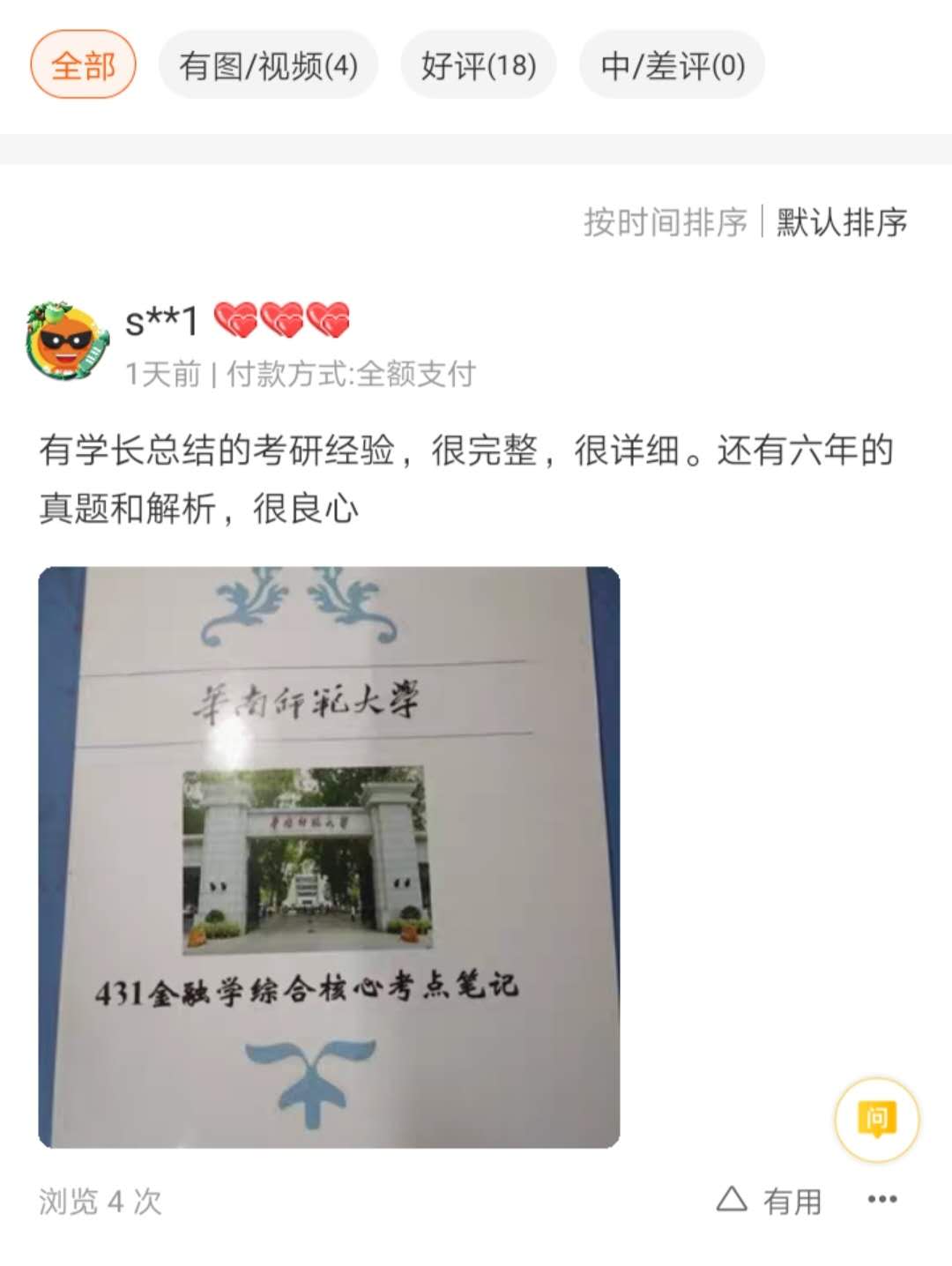Image resolution: width=952 pixels, height=1266 pixels.
Task: Mark this review as 有用
Action: [770, 1201]
